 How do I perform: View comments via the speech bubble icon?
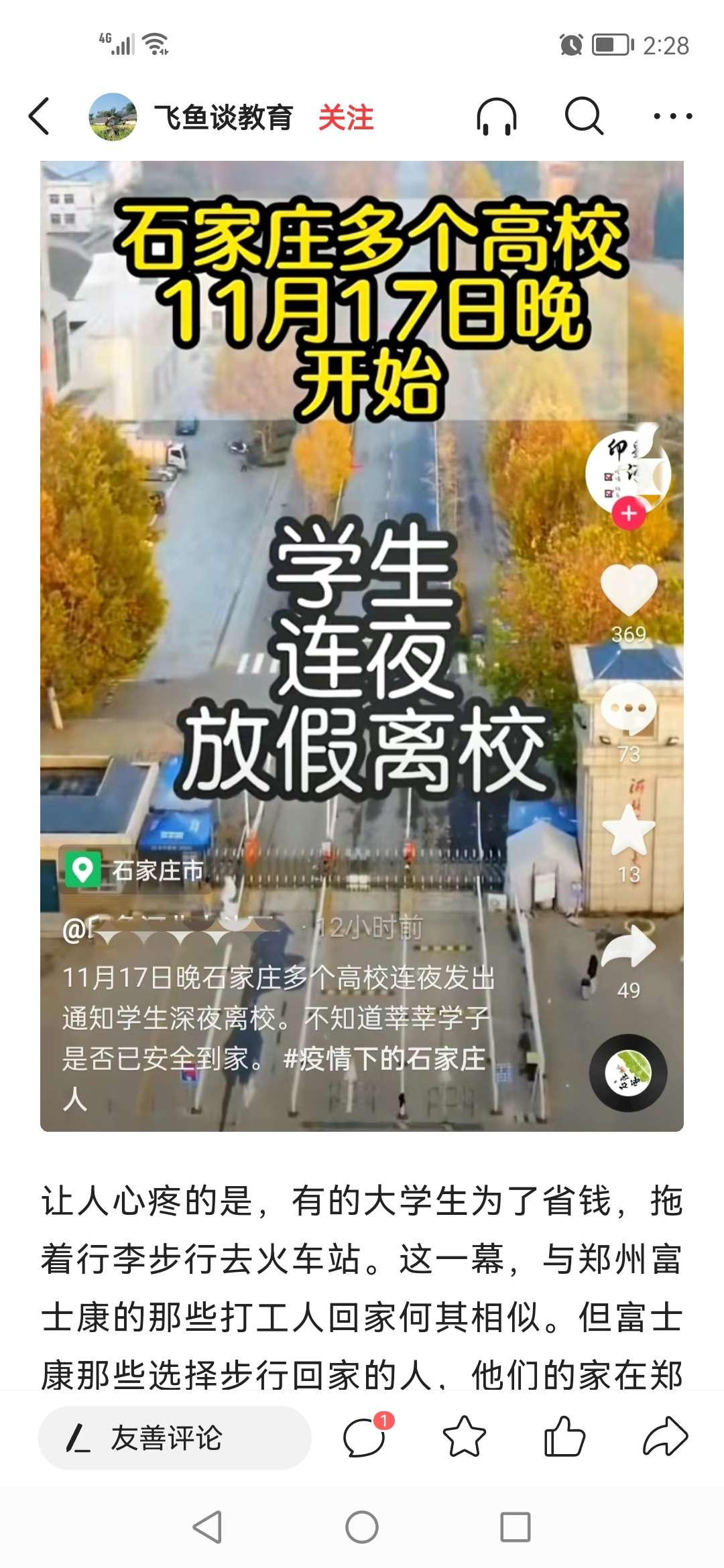365,1437
